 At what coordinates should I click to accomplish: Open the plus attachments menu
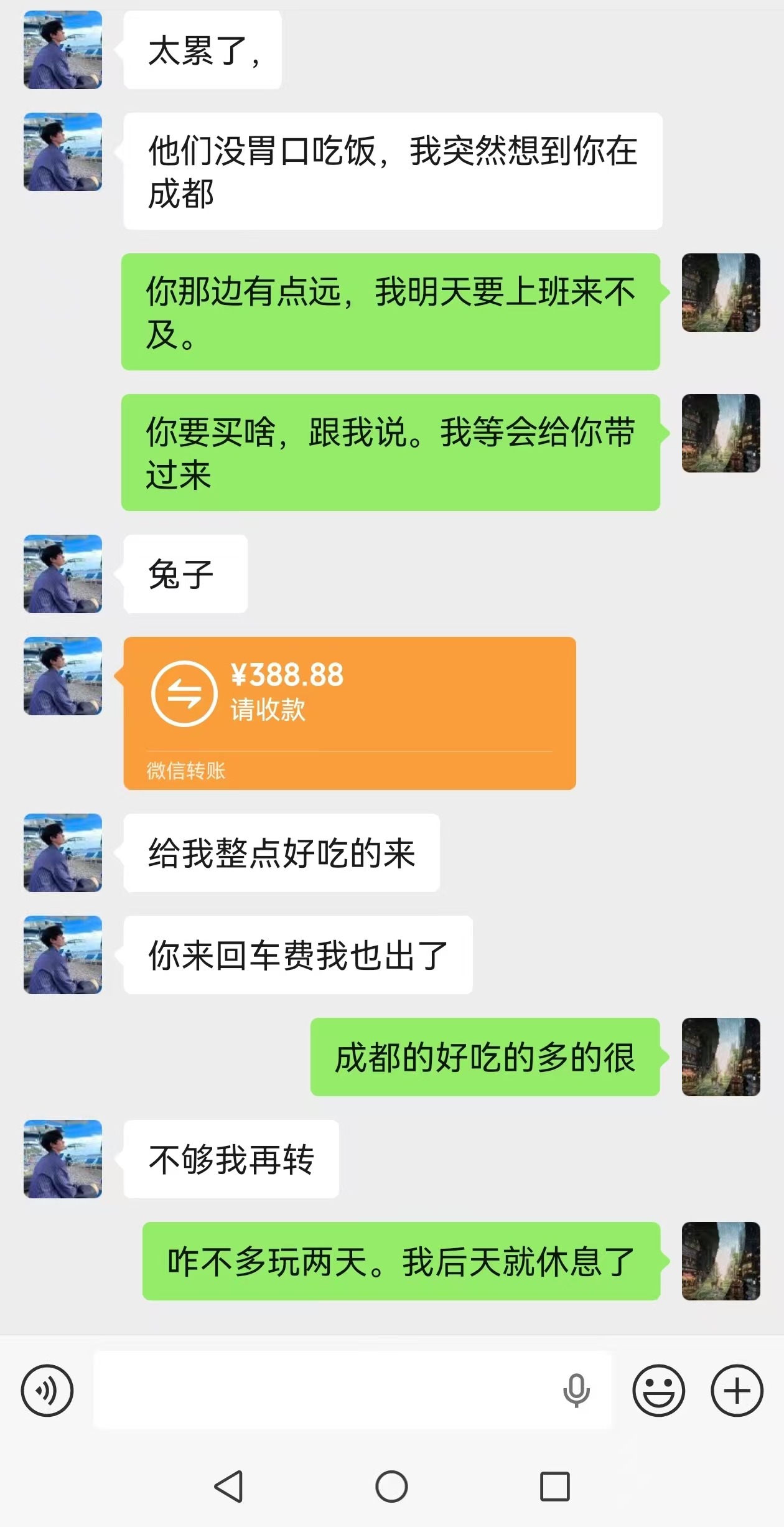pos(737,1391)
